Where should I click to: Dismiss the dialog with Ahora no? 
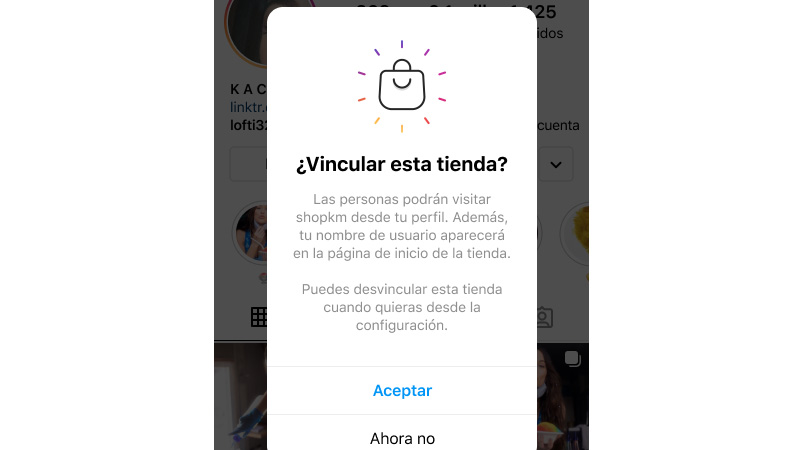(402, 437)
